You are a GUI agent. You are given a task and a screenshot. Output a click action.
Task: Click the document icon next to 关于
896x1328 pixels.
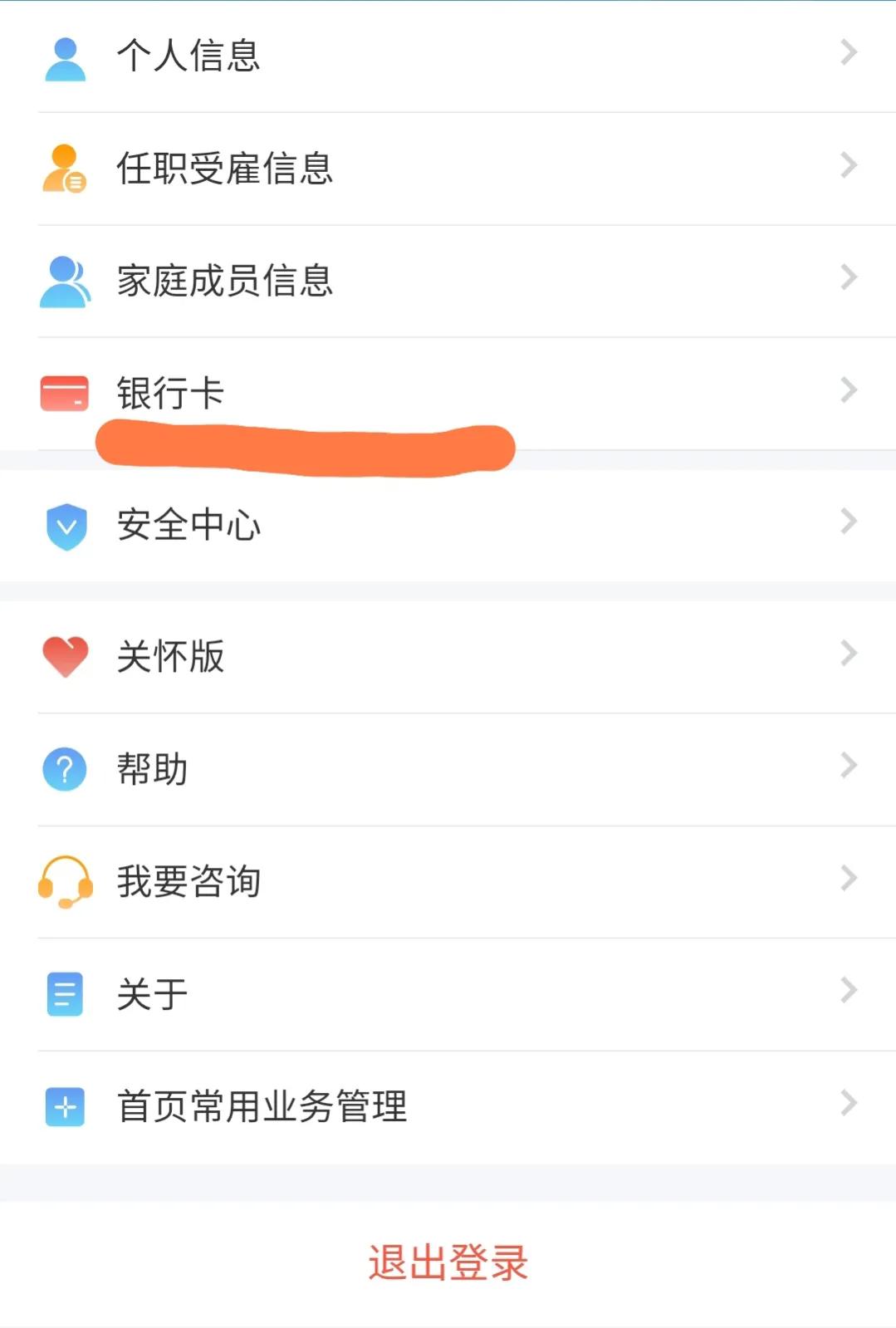[64, 993]
